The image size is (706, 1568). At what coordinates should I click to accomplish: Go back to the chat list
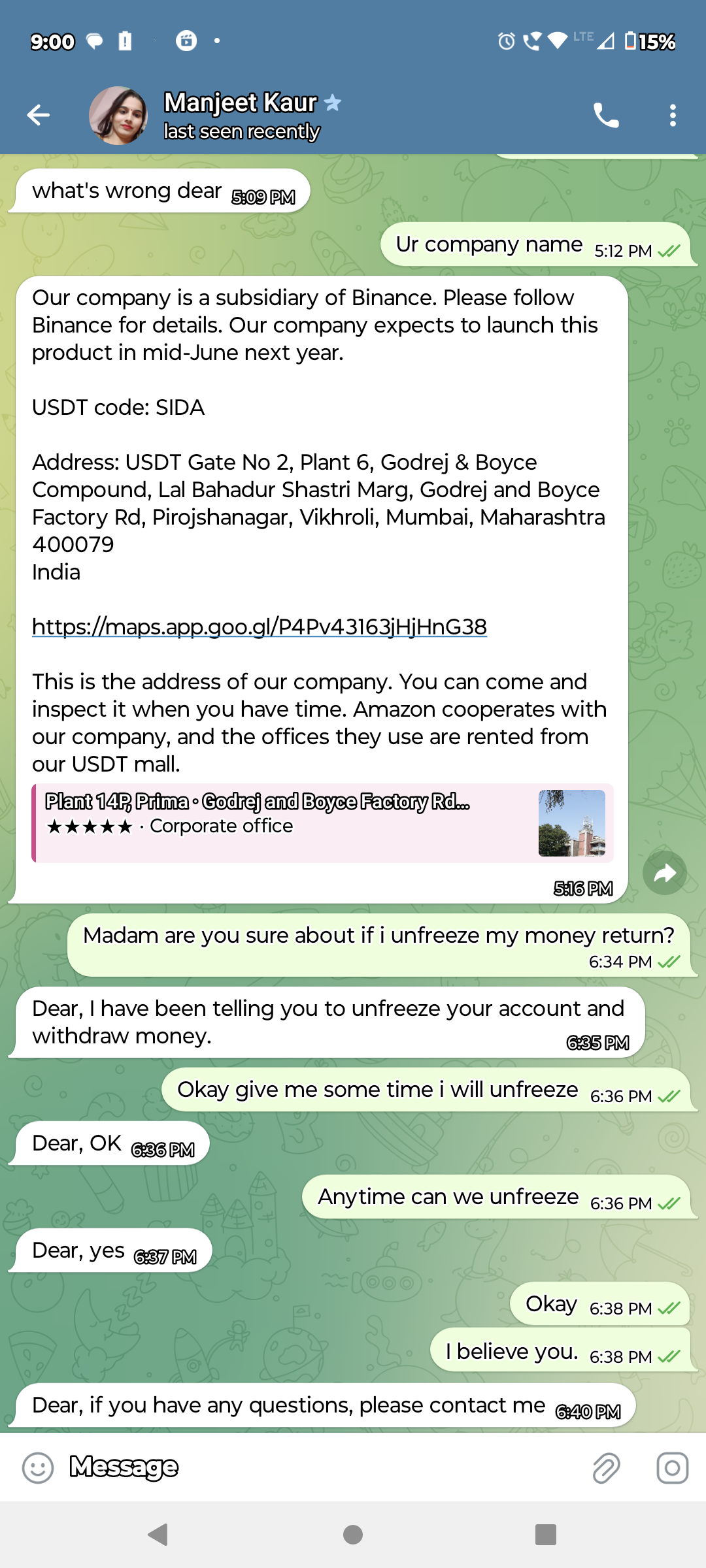[38, 115]
